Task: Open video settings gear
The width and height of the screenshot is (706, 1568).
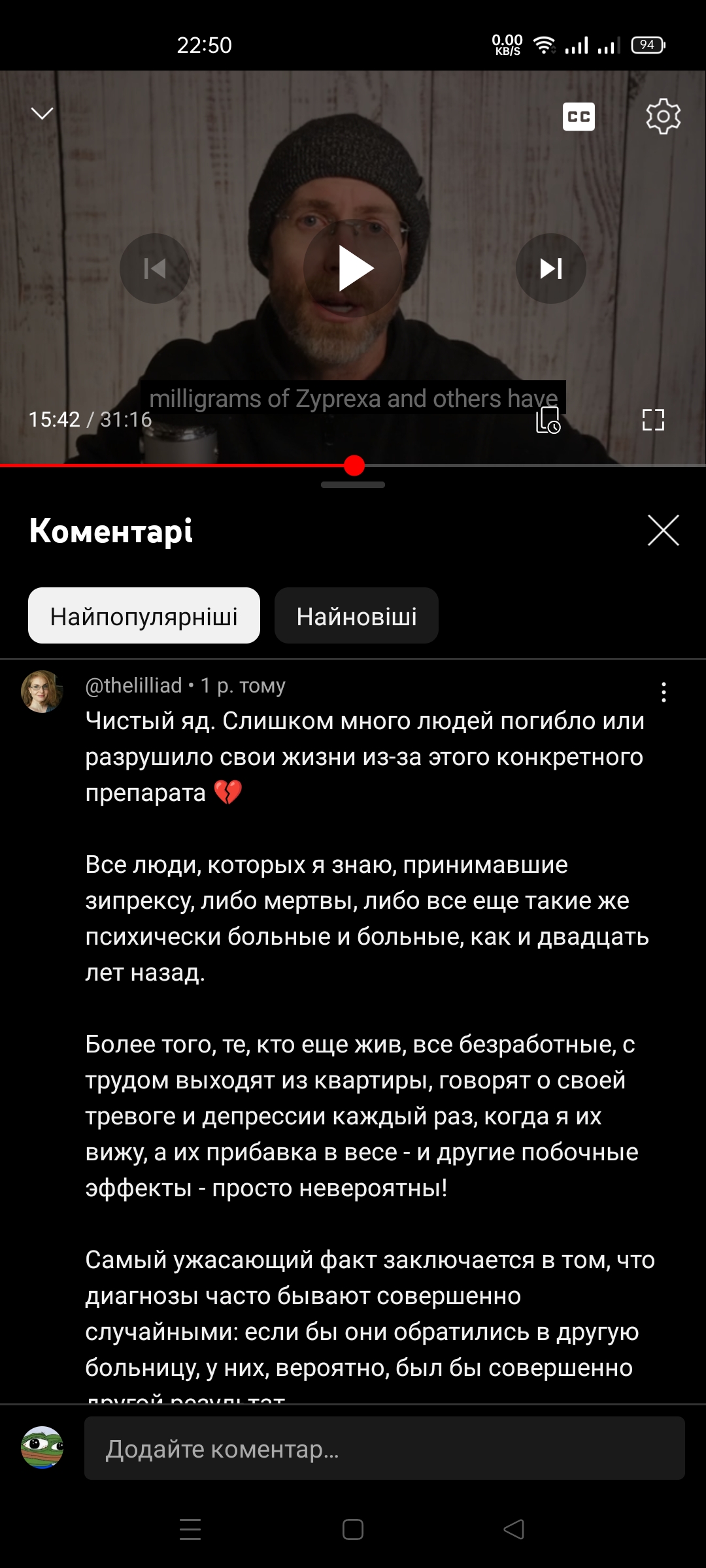Action: (663, 117)
